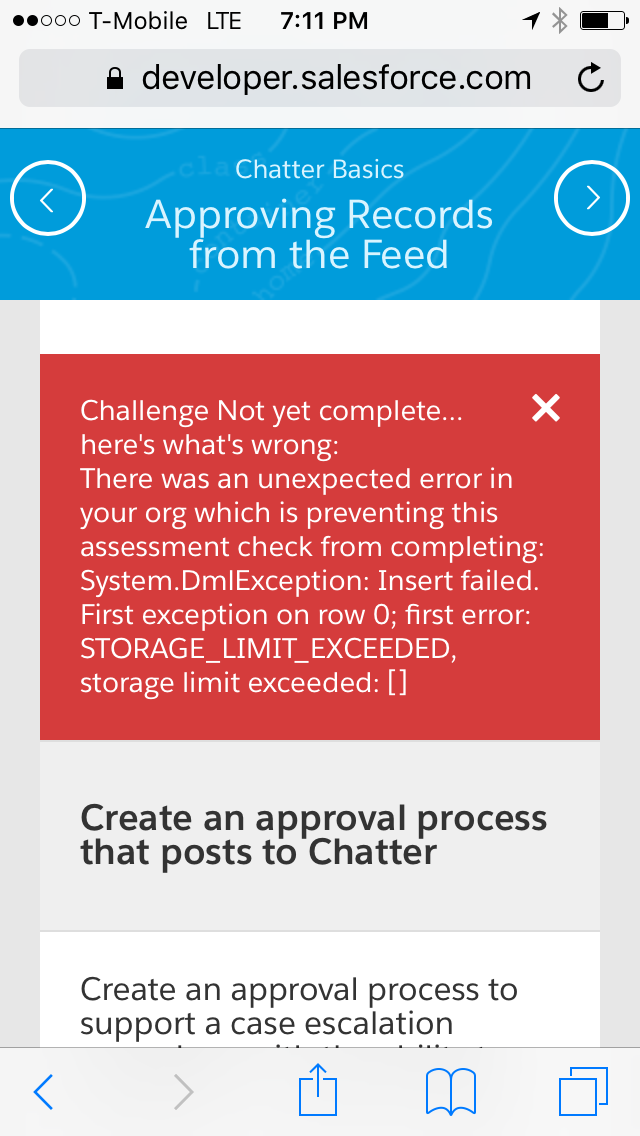Screen dimensions: 640x1136
Task: Go to the previous Chatter Basics unit
Action: (47, 199)
